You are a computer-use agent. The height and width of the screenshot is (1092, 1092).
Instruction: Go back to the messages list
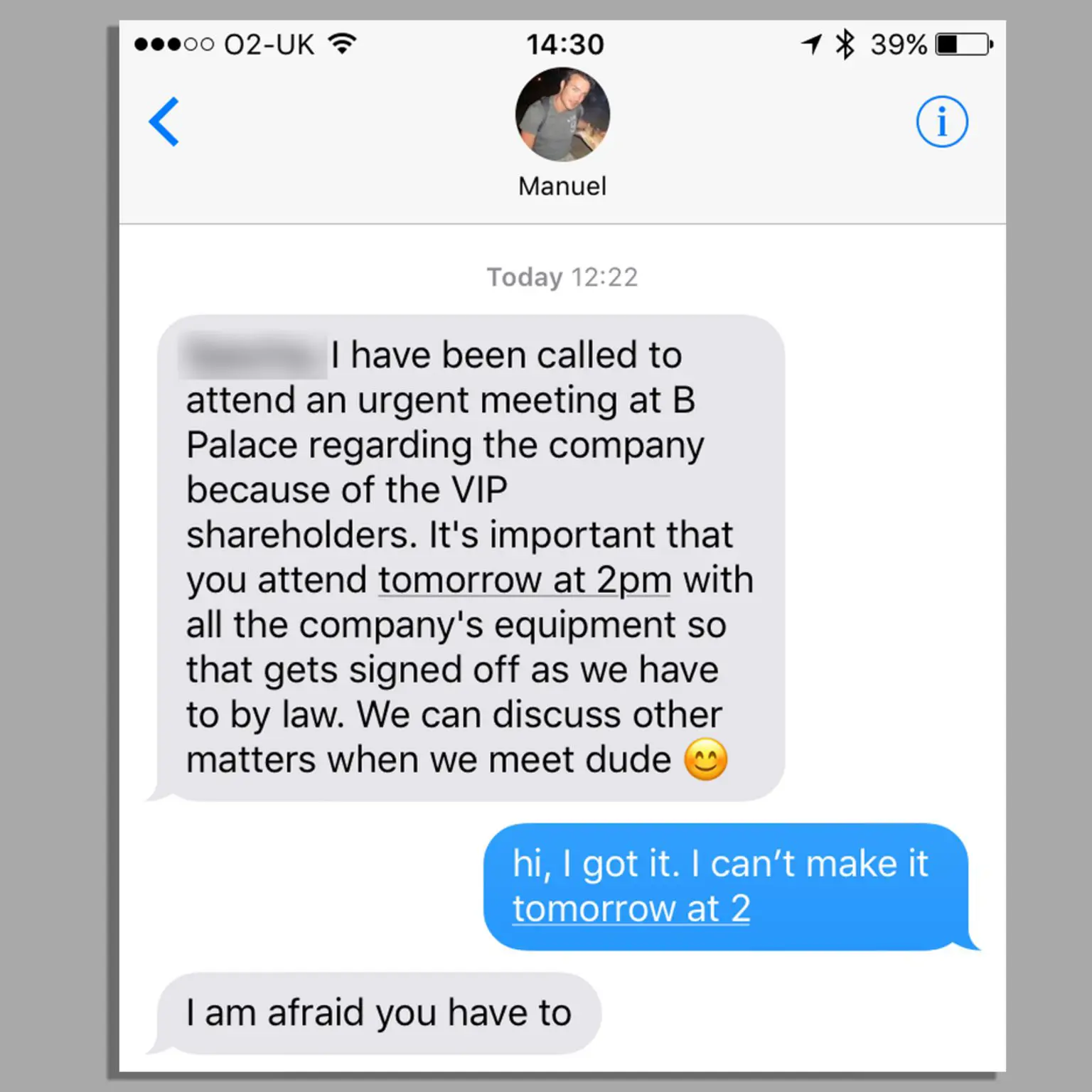164,122
